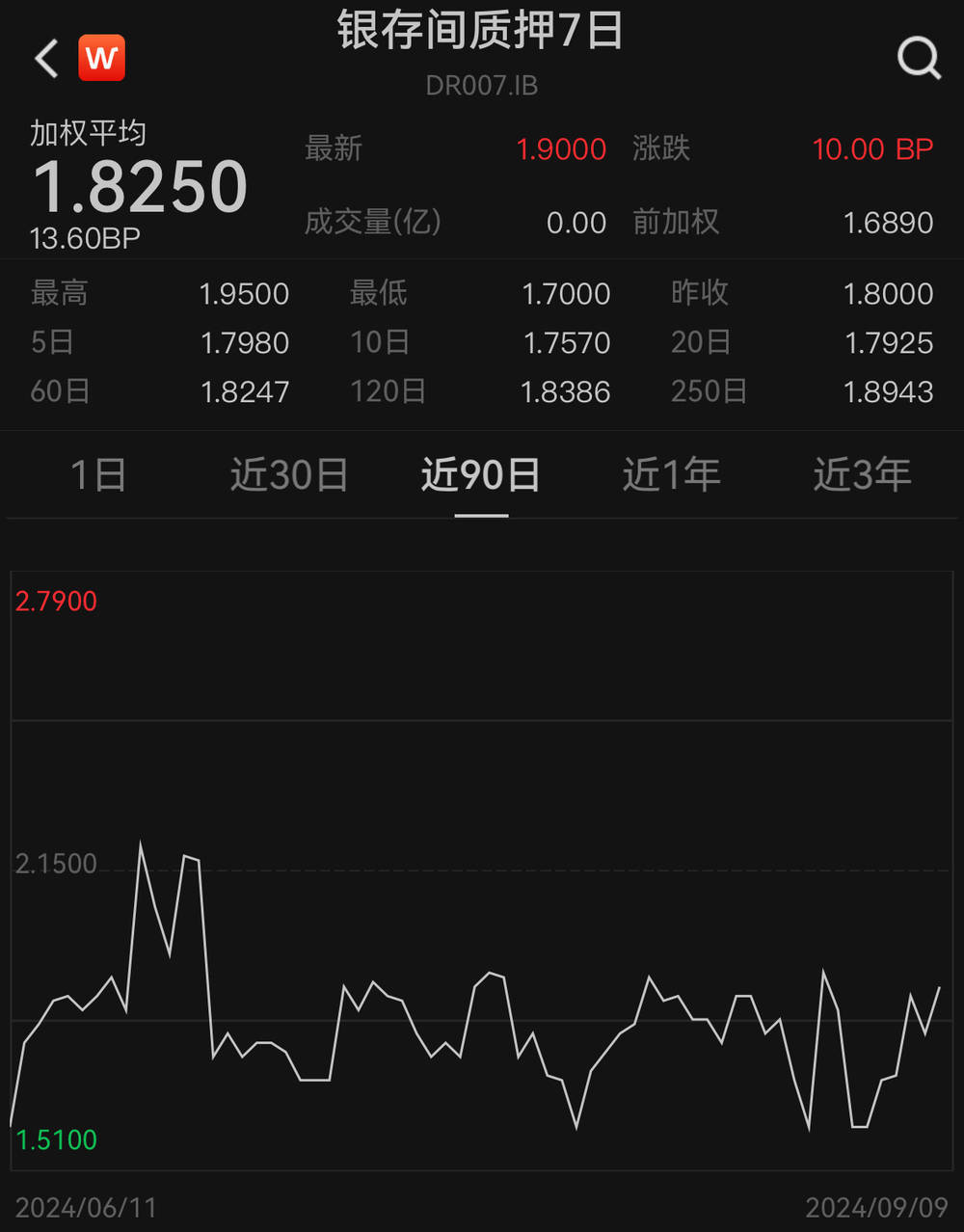Tap the DR007.IB instrument code
Screen dimensions: 964x1232
[x=481, y=86]
